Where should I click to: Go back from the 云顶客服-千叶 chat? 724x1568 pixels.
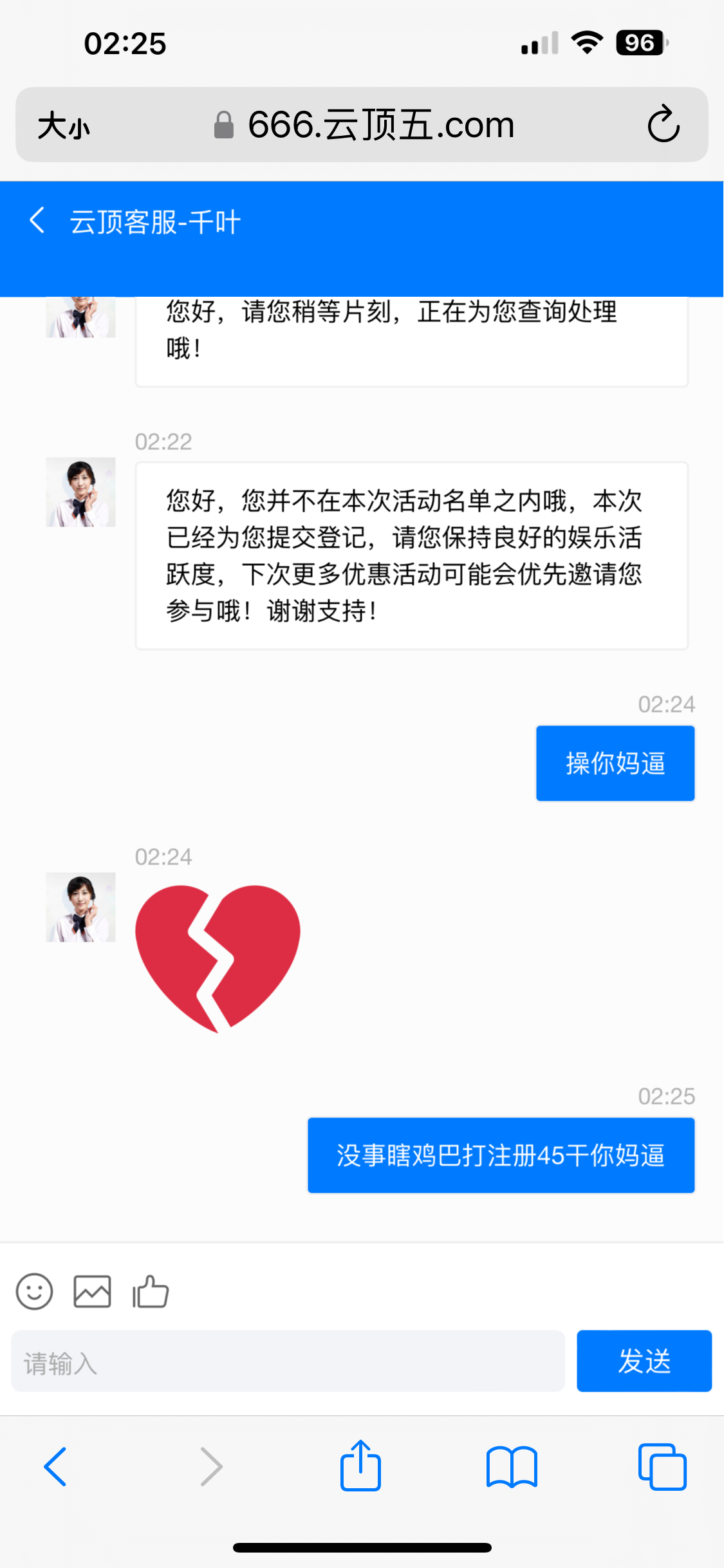pyautogui.click(x=37, y=221)
